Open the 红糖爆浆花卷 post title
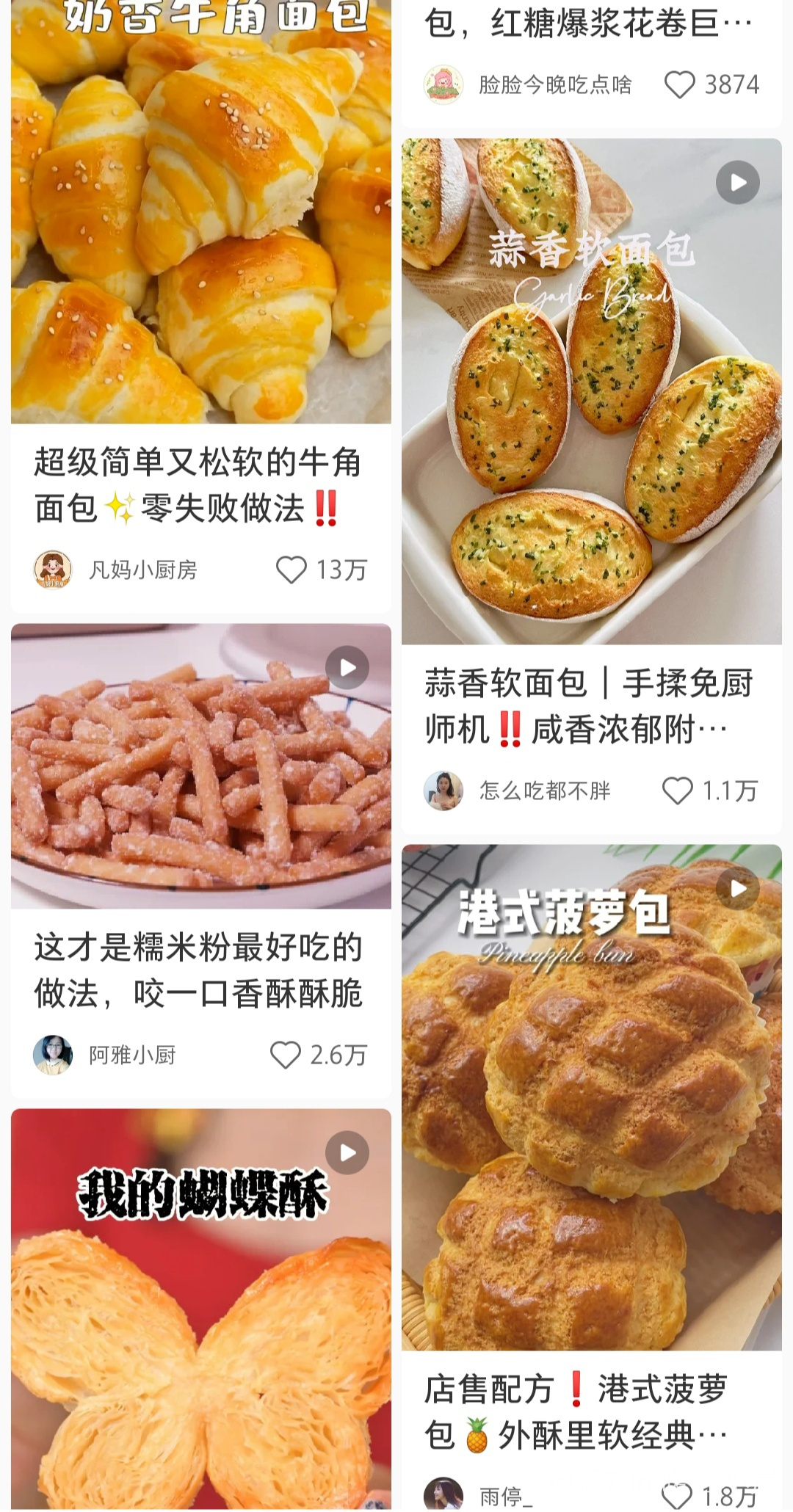The height and width of the screenshot is (1512, 793). click(587, 26)
